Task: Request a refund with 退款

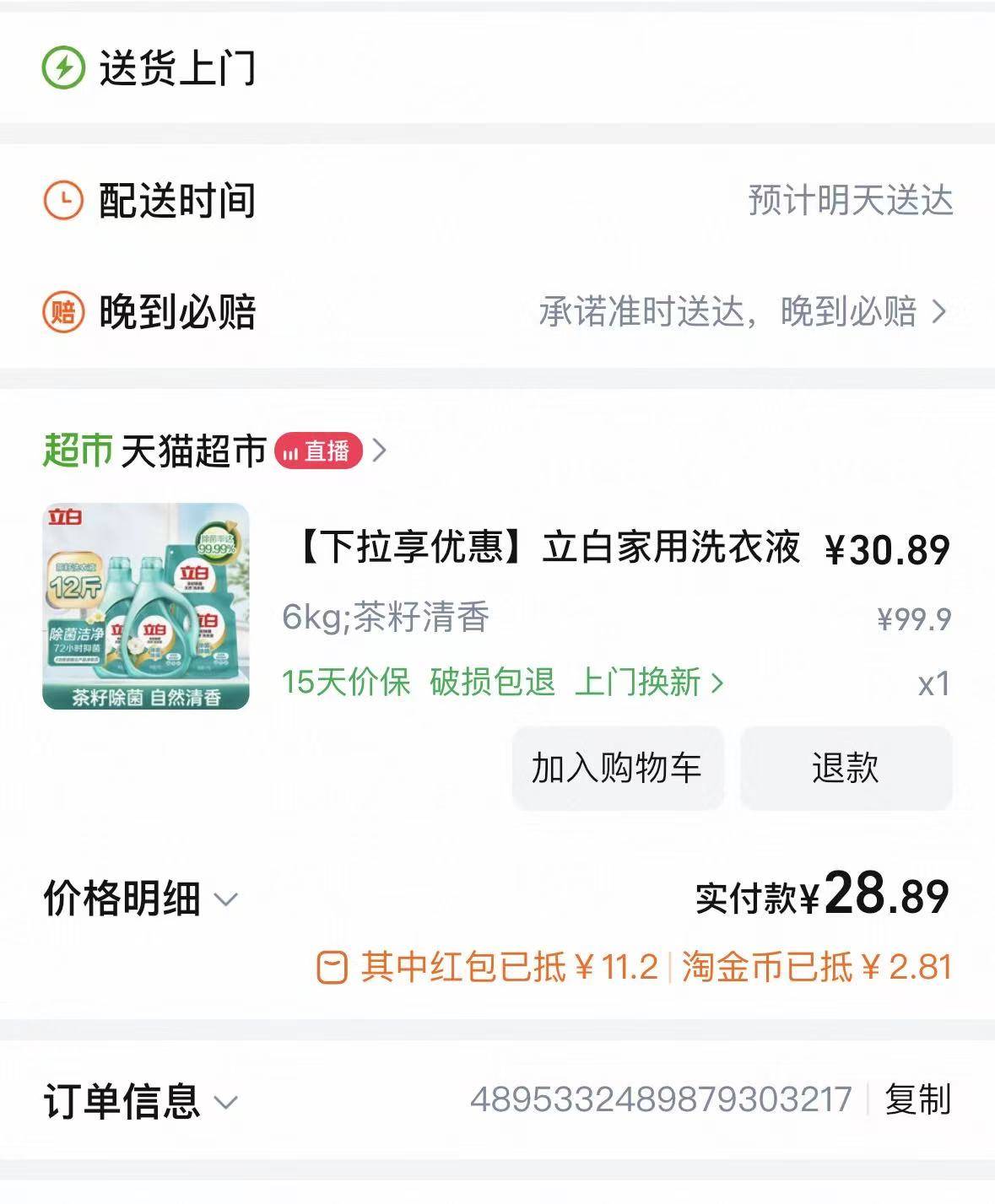Action: (846, 768)
